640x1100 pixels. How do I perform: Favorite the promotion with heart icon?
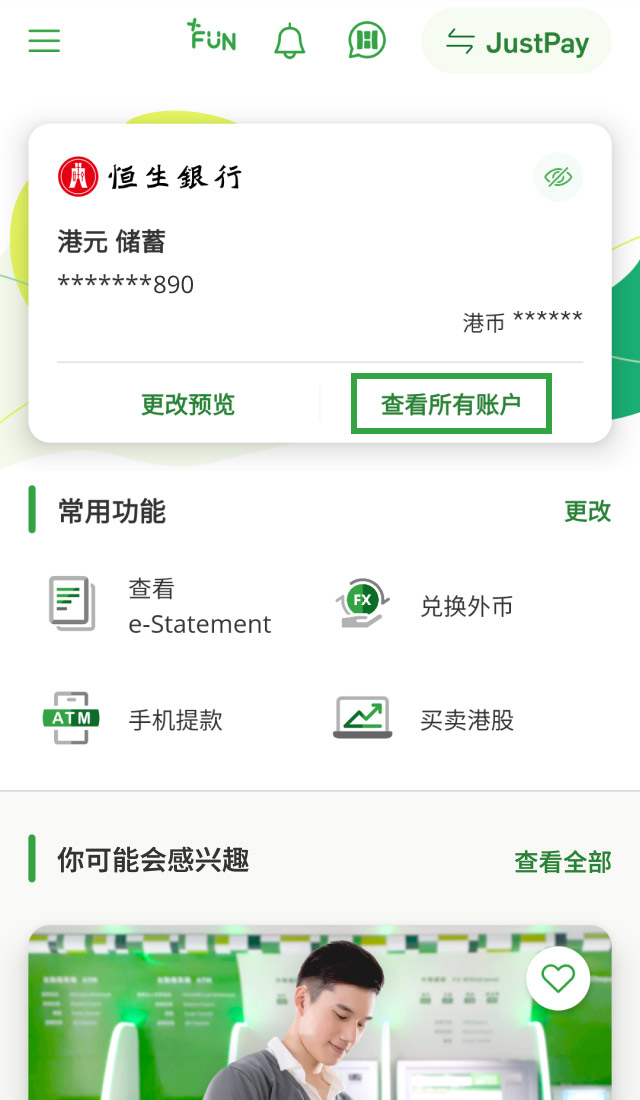(558, 977)
